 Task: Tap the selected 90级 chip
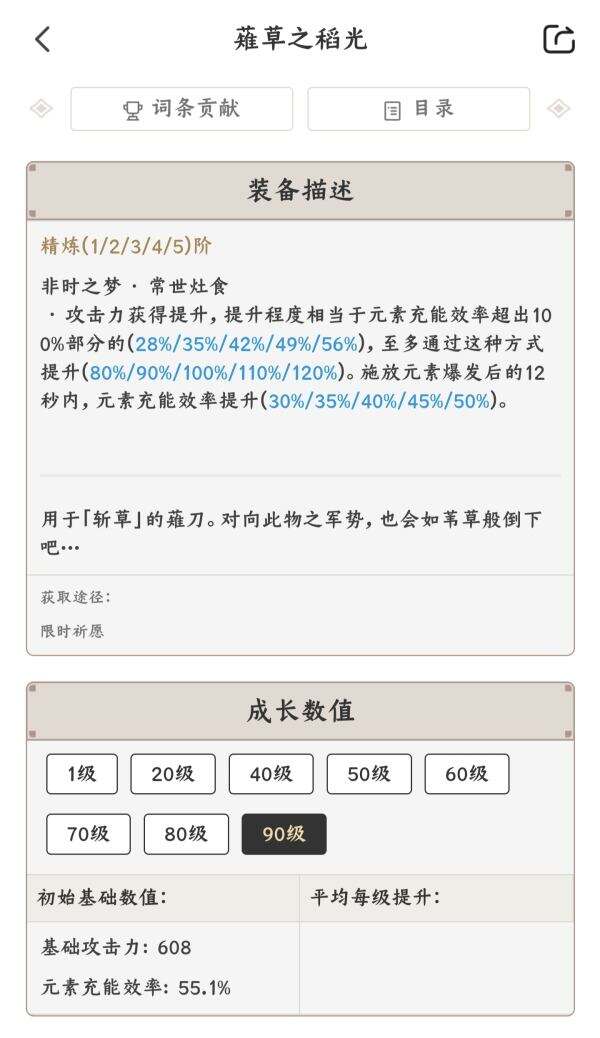pos(284,834)
